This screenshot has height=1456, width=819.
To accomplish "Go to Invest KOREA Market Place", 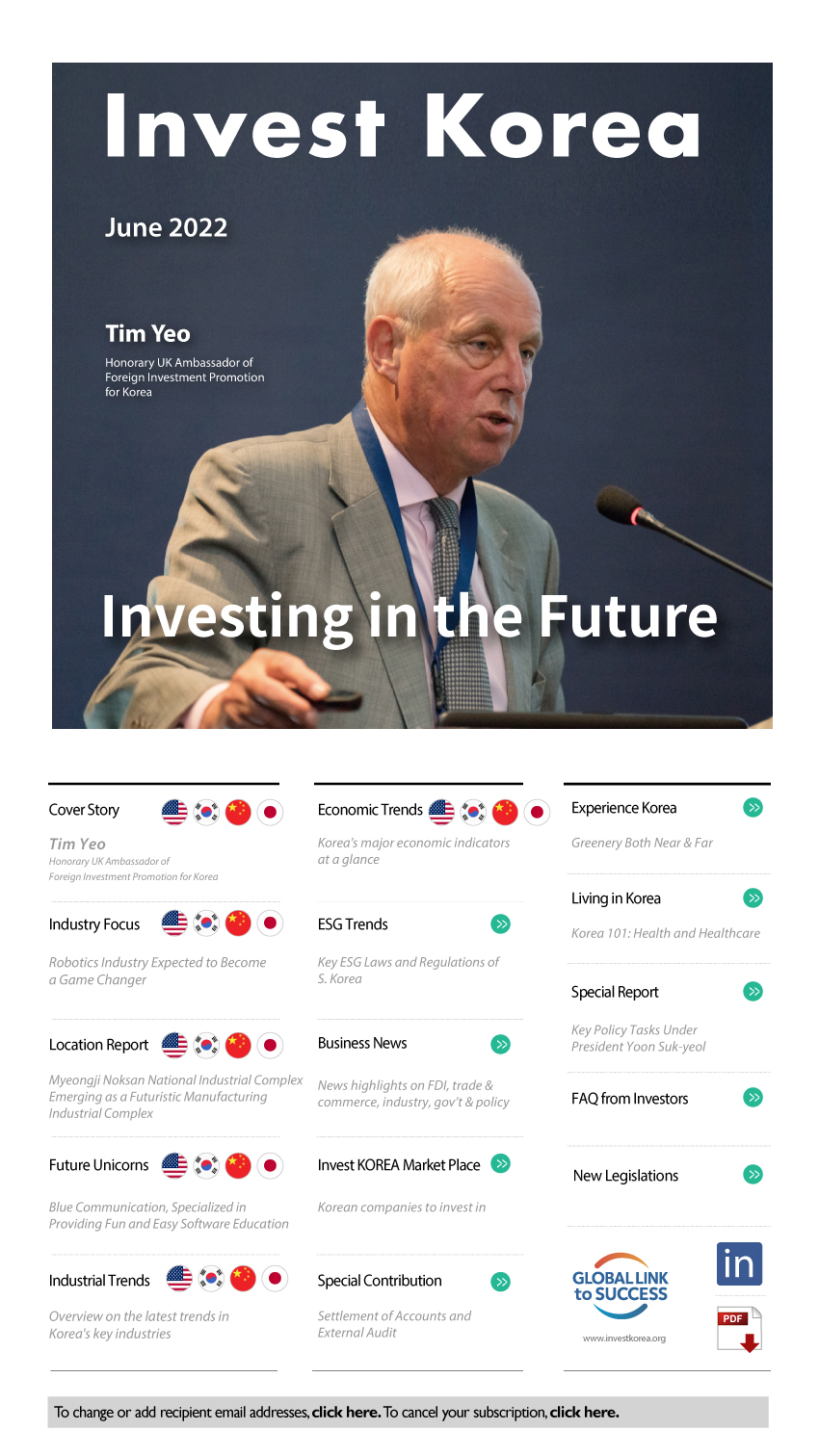I will (500, 1163).
